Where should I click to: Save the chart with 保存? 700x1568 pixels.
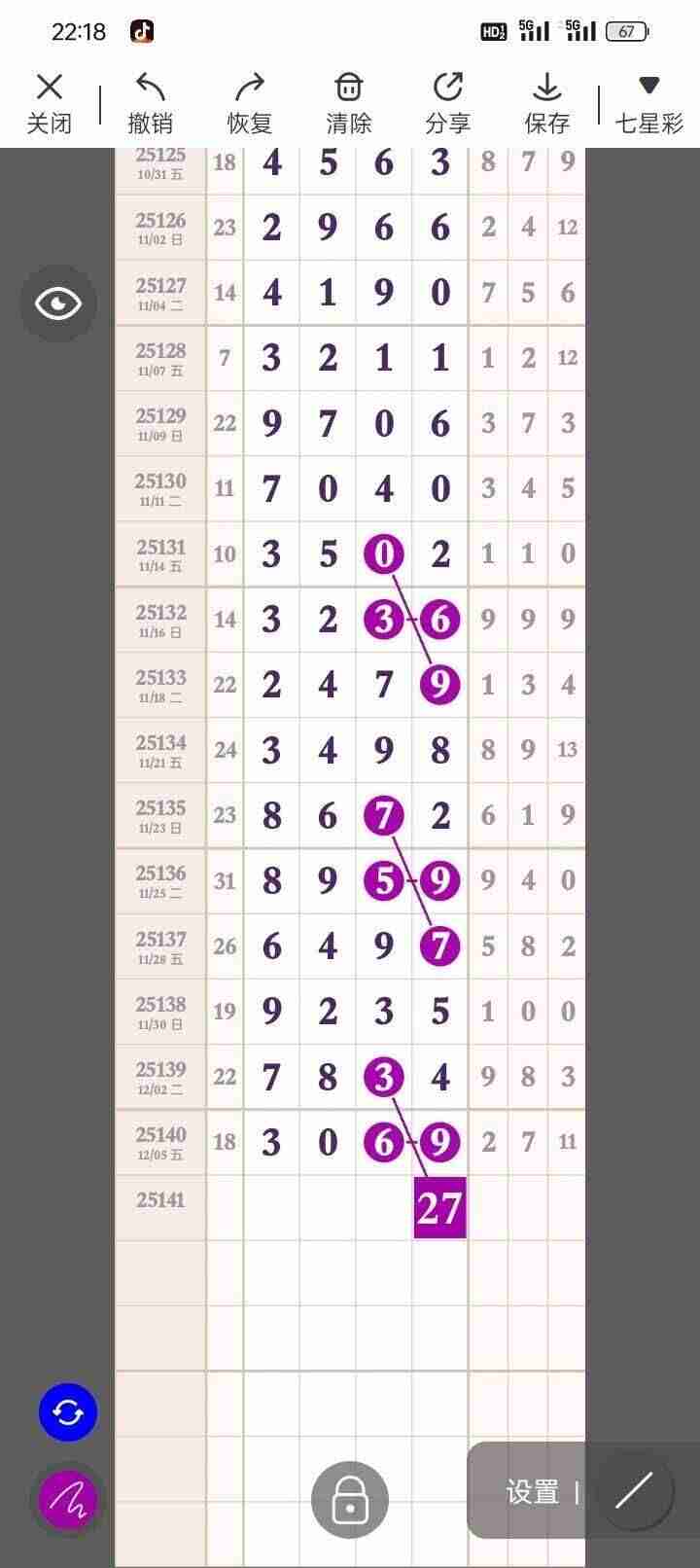(547, 102)
